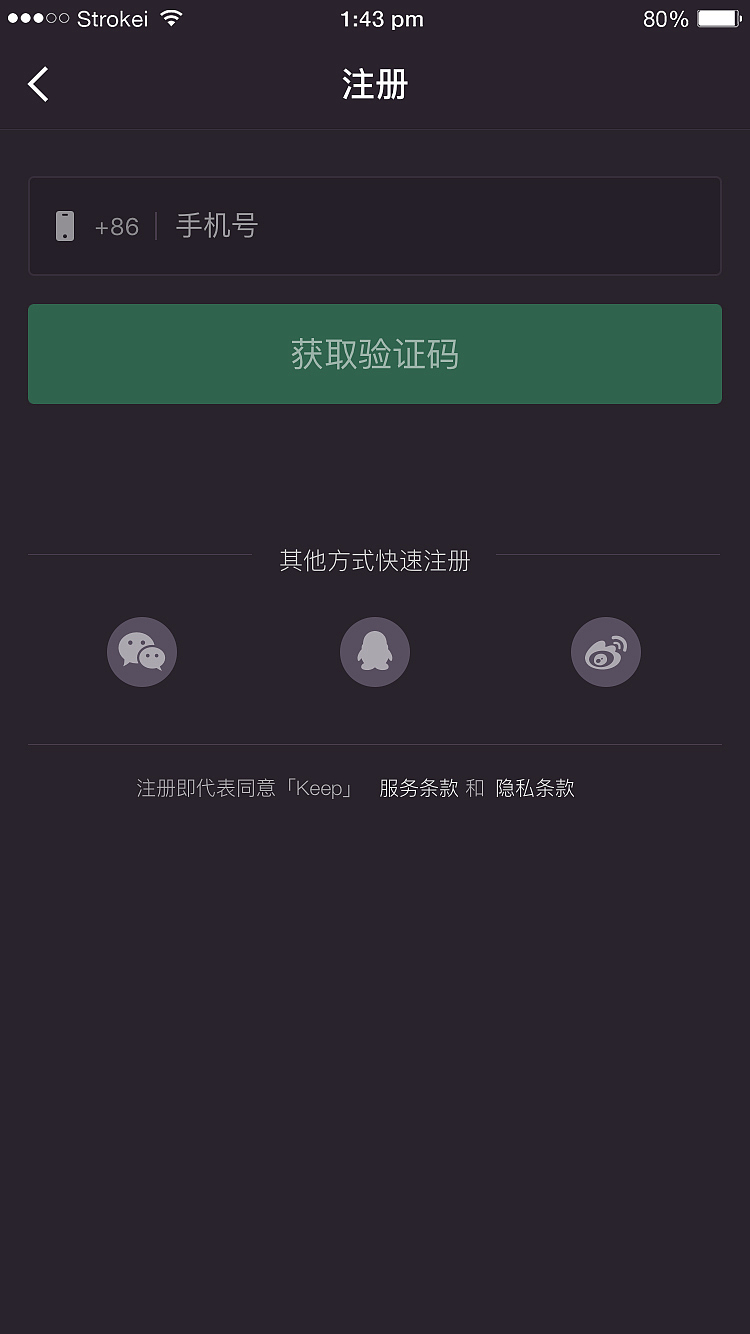Register quickly using the WeChat icon
This screenshot has height=1334, width=750.
pyautogui.click(x=141, y=651)
